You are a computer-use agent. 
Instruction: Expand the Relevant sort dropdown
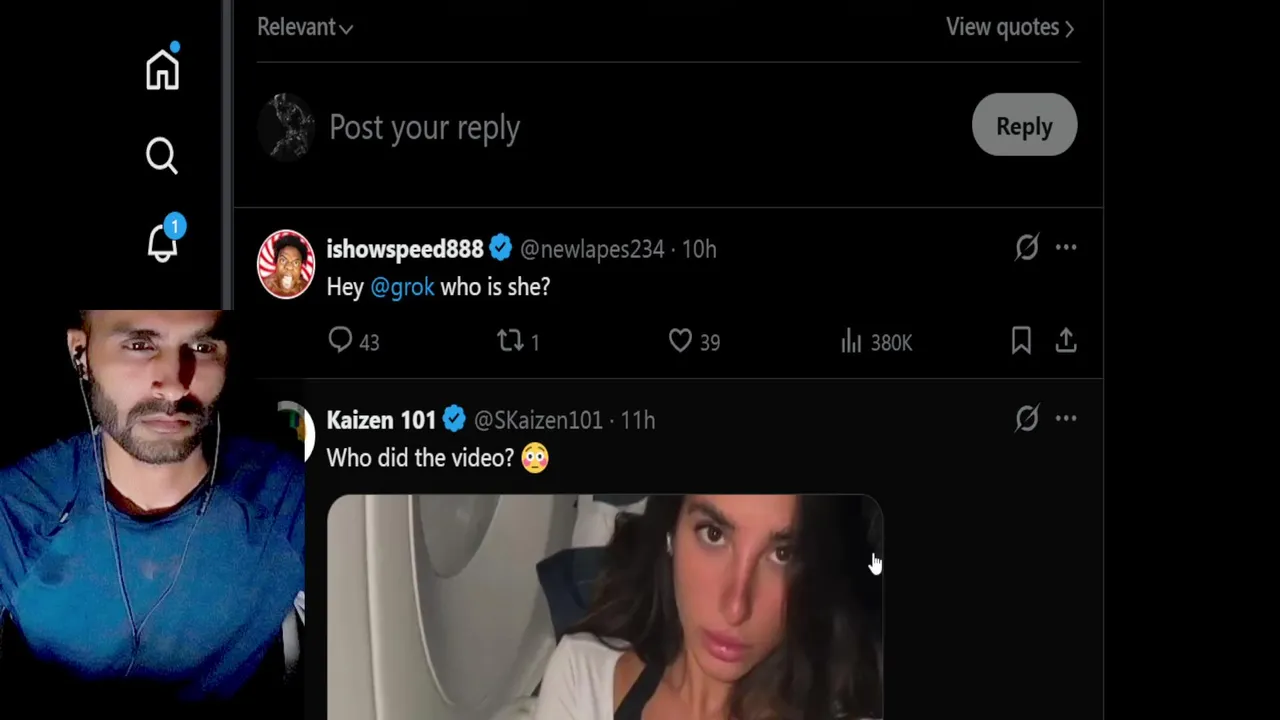click(x=305, y=28)
